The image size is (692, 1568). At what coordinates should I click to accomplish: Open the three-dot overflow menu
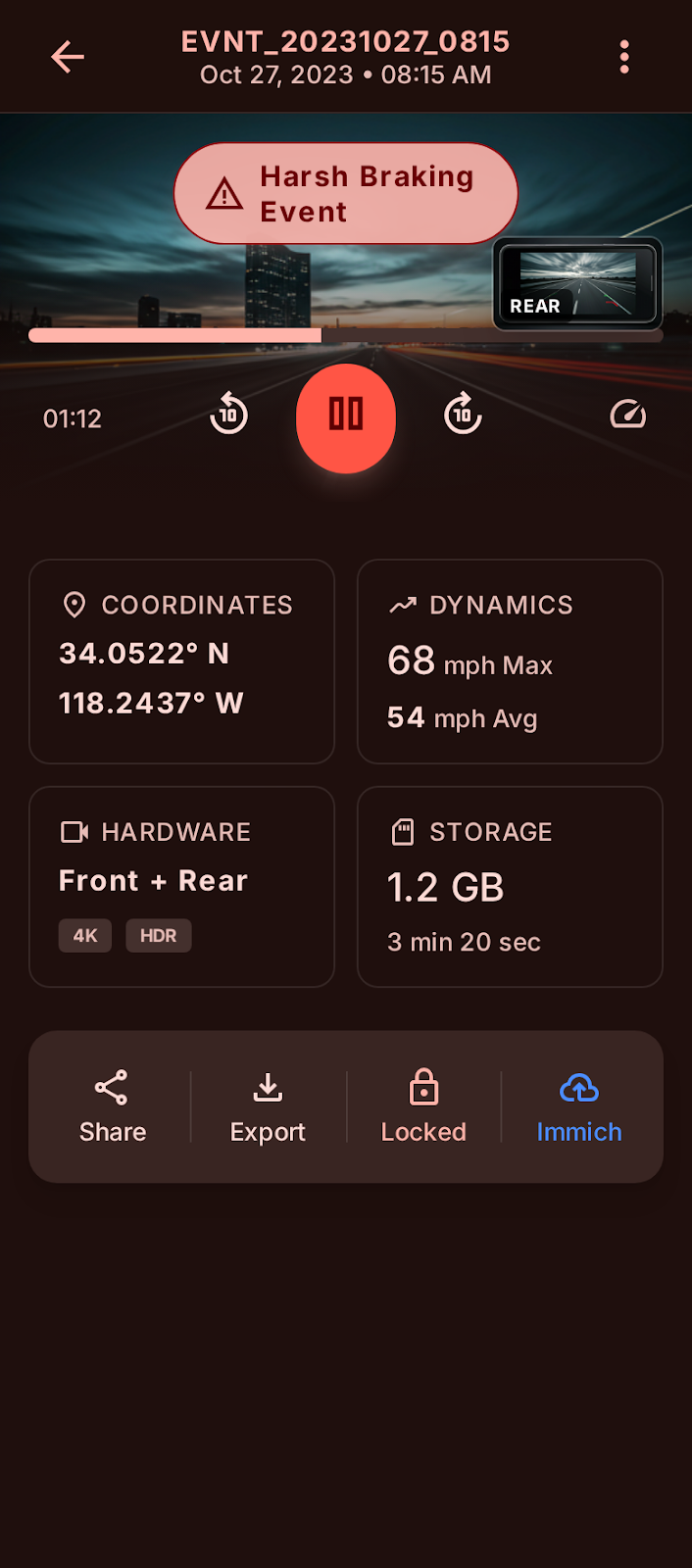pyautogui.click(x=624, y=57)
